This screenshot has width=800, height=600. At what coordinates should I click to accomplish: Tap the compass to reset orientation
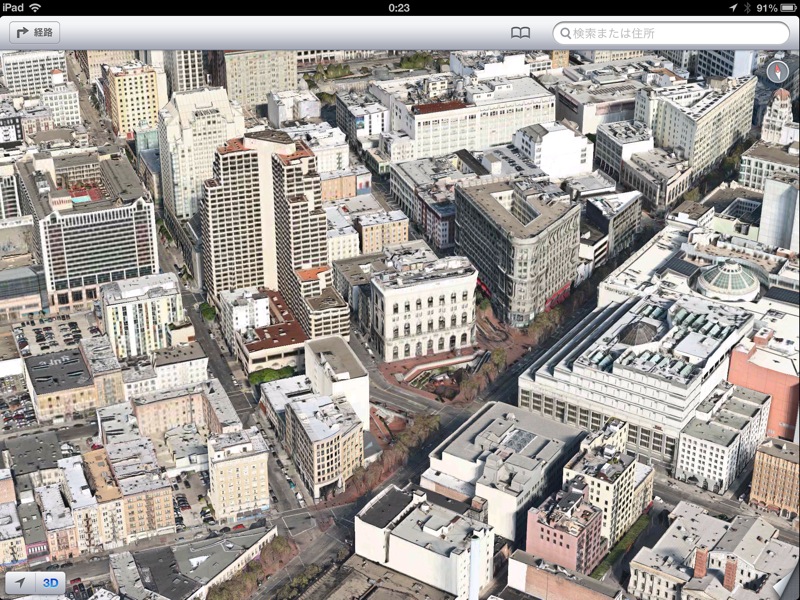point(777,71)
